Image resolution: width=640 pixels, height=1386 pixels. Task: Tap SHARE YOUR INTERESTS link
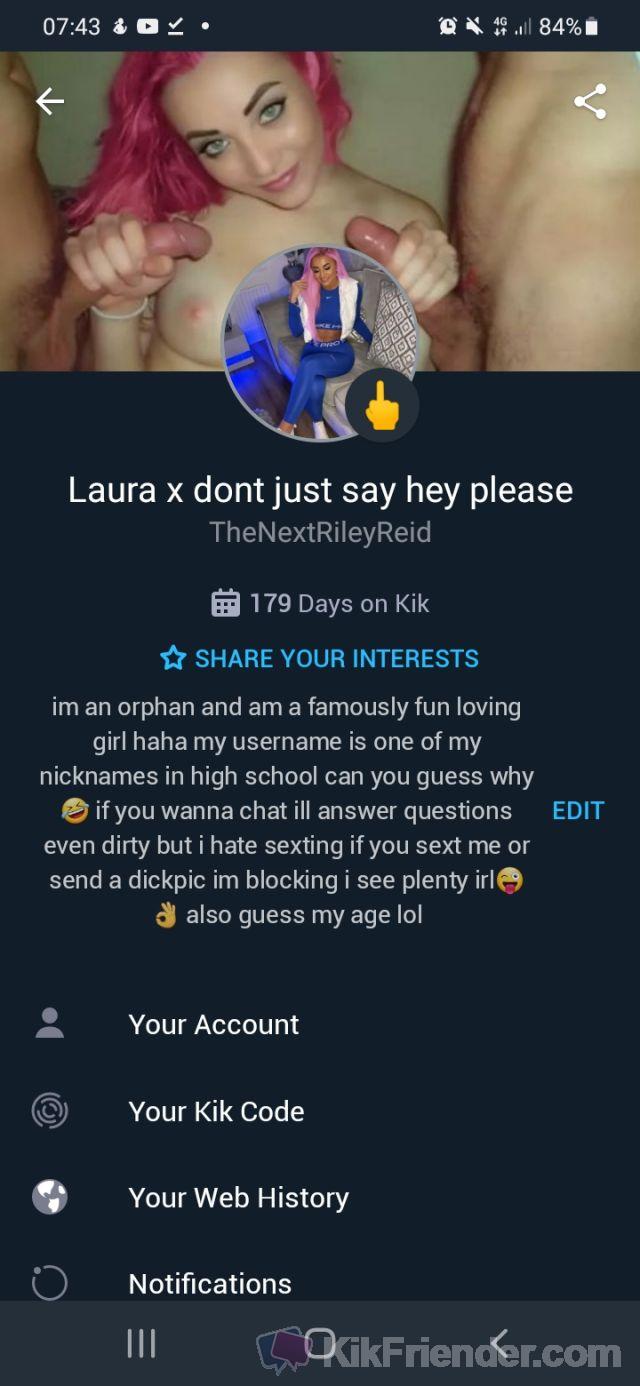tap(319, 658)
